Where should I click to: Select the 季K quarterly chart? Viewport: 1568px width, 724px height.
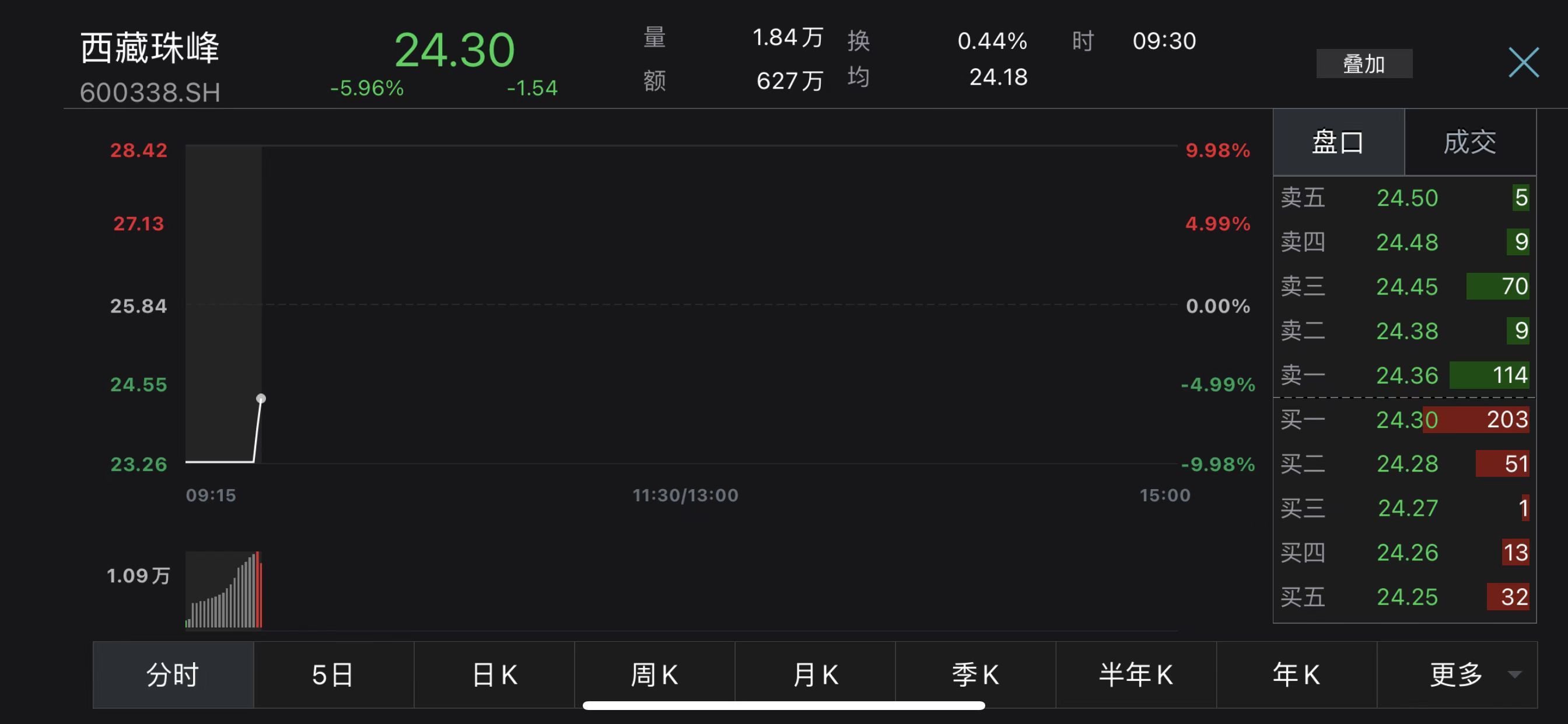coord(975,674)
